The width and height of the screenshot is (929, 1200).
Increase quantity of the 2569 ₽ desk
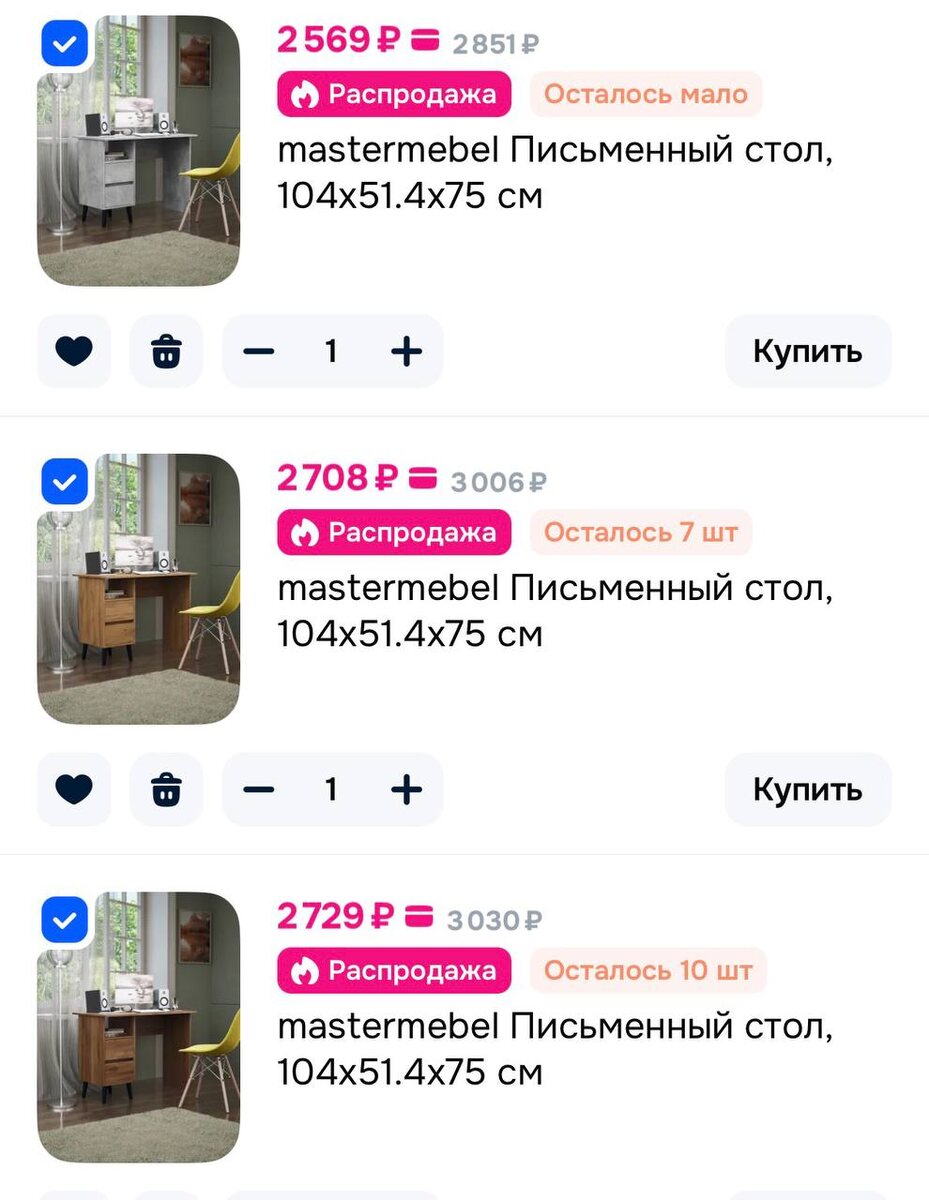click(x=406, y=351)
